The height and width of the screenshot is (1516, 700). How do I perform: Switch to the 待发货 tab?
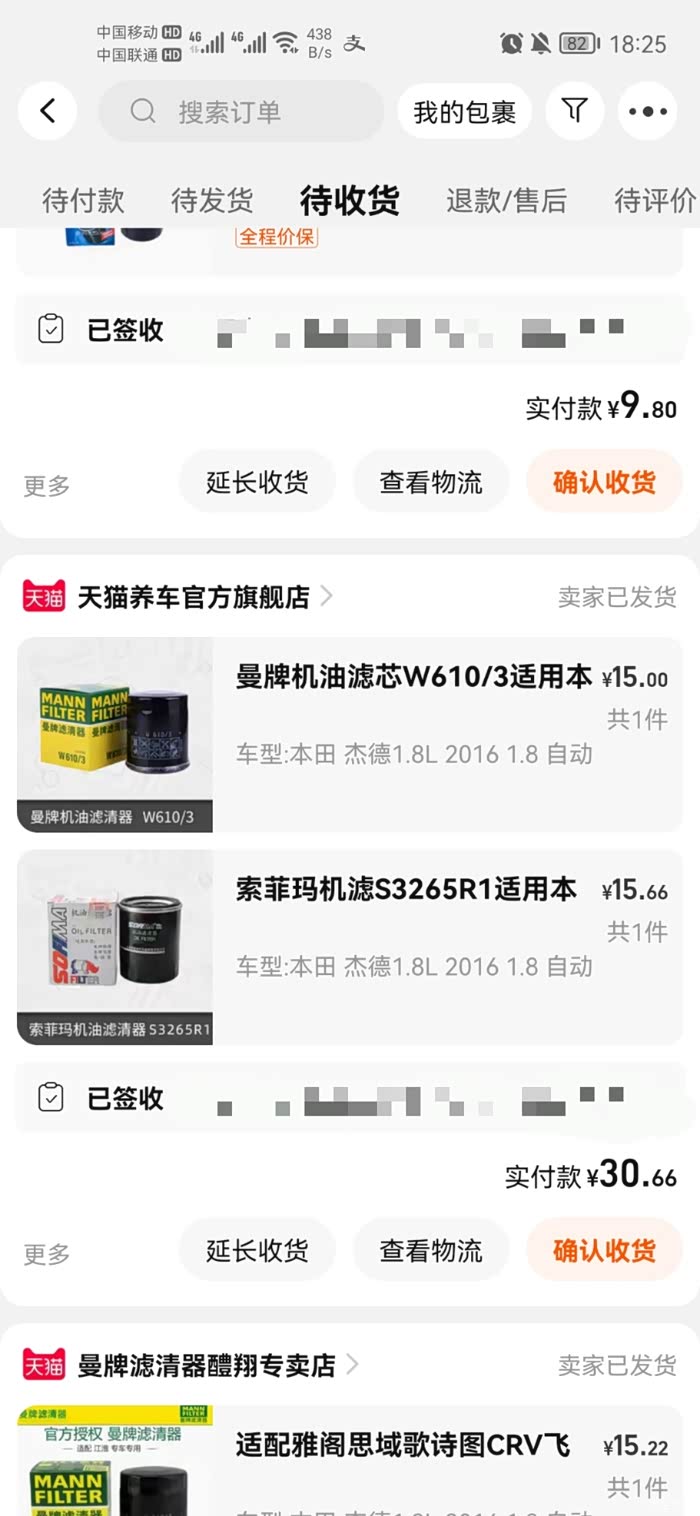212,200
